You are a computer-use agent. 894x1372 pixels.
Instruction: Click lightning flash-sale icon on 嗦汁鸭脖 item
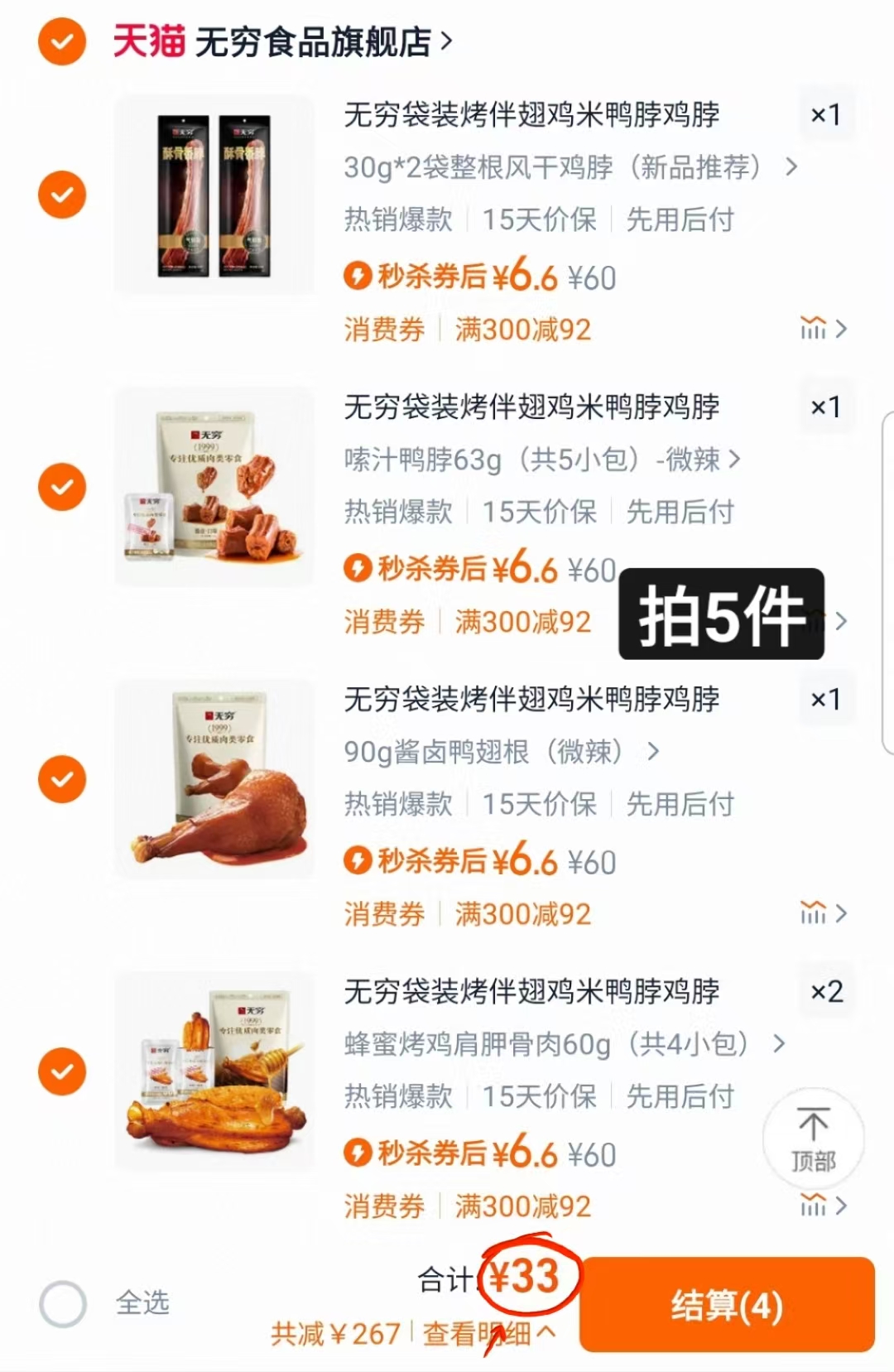click(x=359, y=569)
